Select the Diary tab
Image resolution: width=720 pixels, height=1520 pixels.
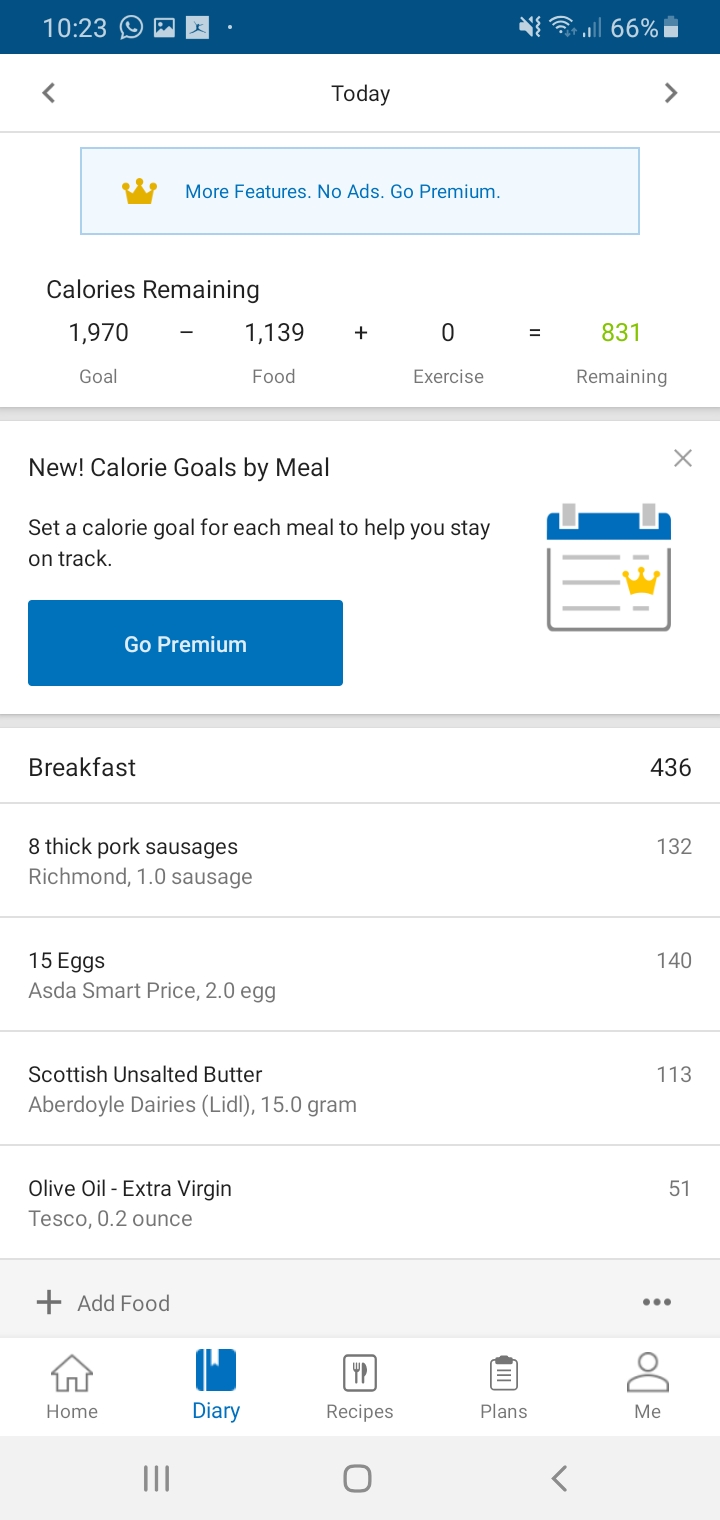click(216, 1386)
